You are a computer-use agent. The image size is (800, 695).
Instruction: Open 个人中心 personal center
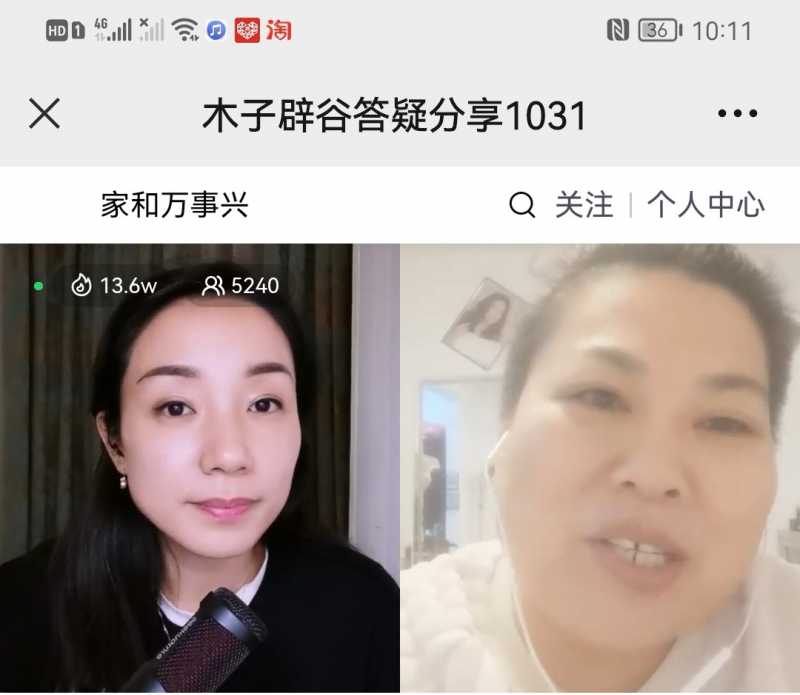coord(705,206)
